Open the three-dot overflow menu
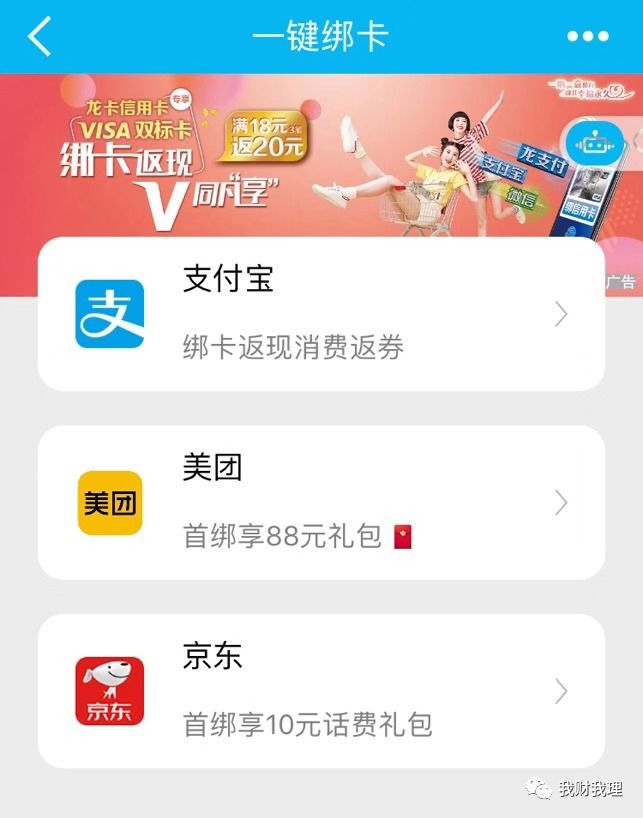 pyautogui.click(x=587, y=37)
